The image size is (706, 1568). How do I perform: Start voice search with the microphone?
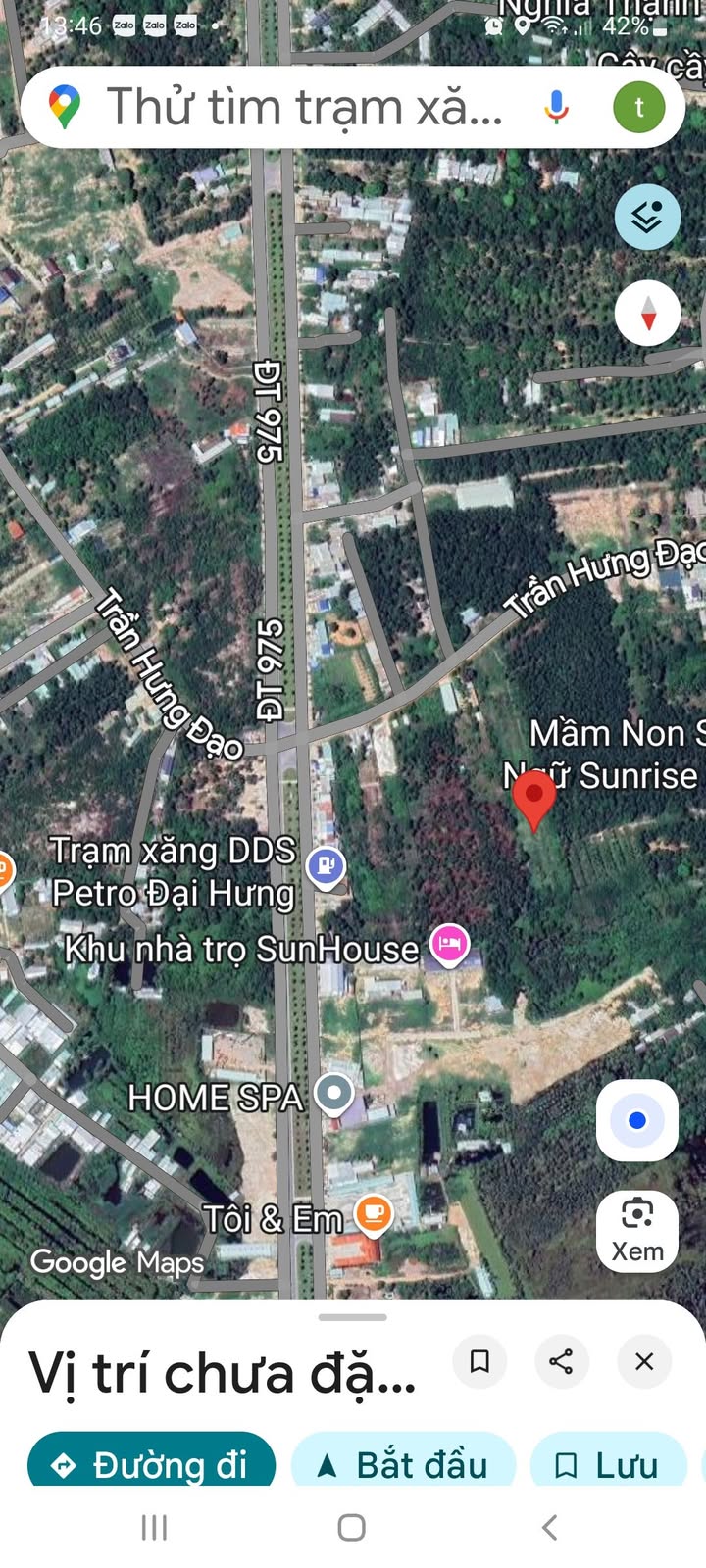click(556, 108)
